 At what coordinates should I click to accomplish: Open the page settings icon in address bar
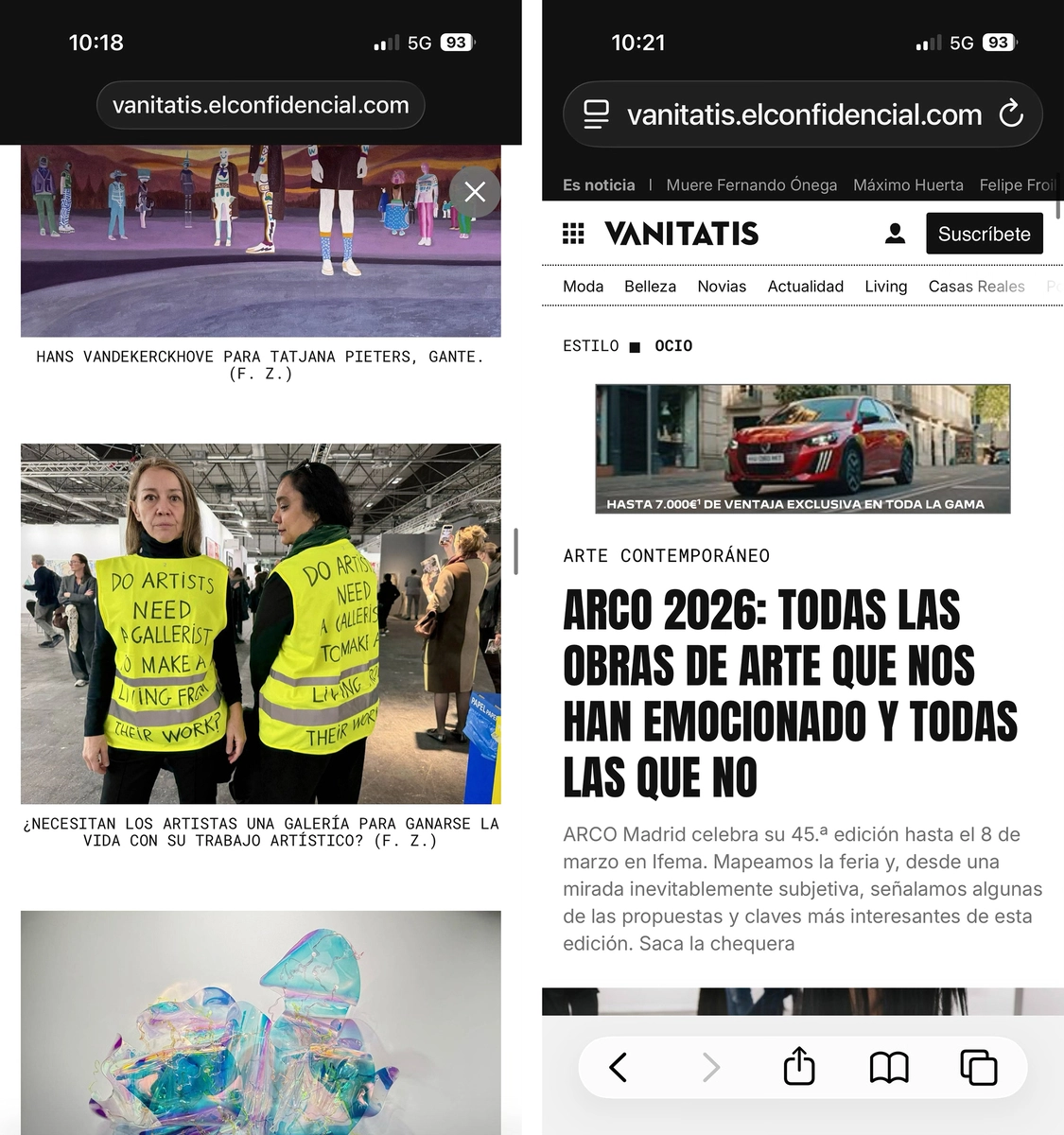click(x=596, y=114)
